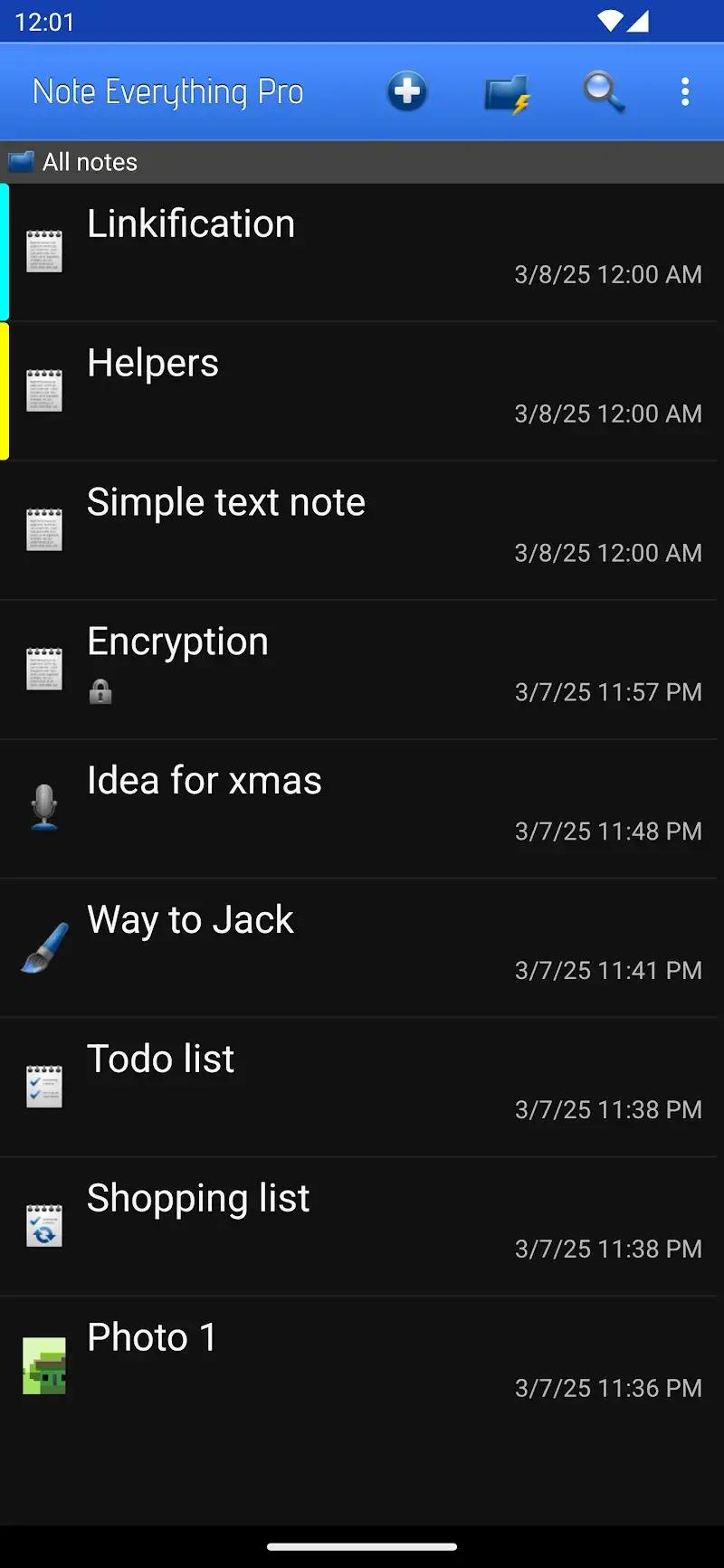Click the paintbrush icon next to Way to Jack

point(42,946)
